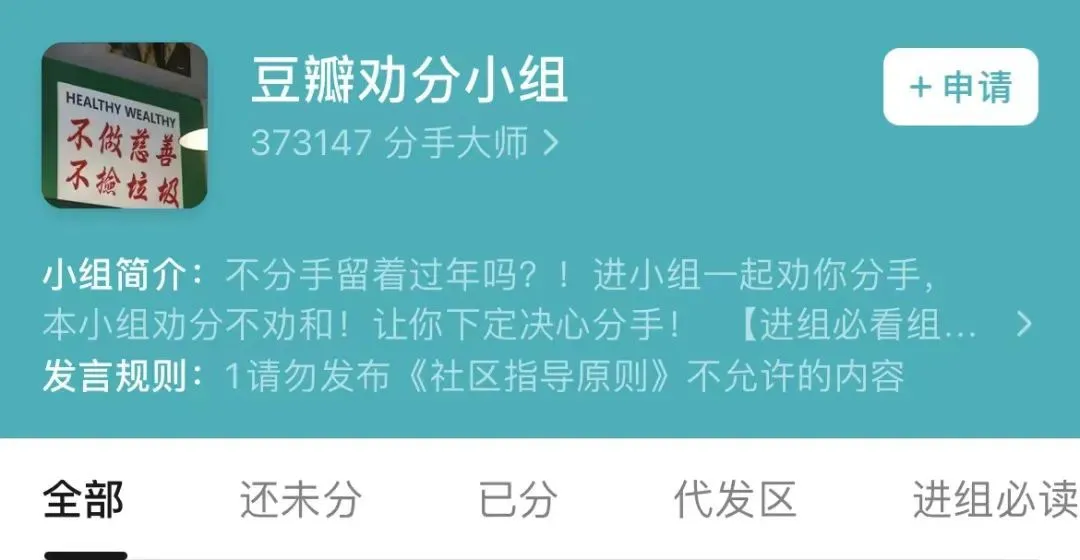Switch to the 还未分 tab

300,500
